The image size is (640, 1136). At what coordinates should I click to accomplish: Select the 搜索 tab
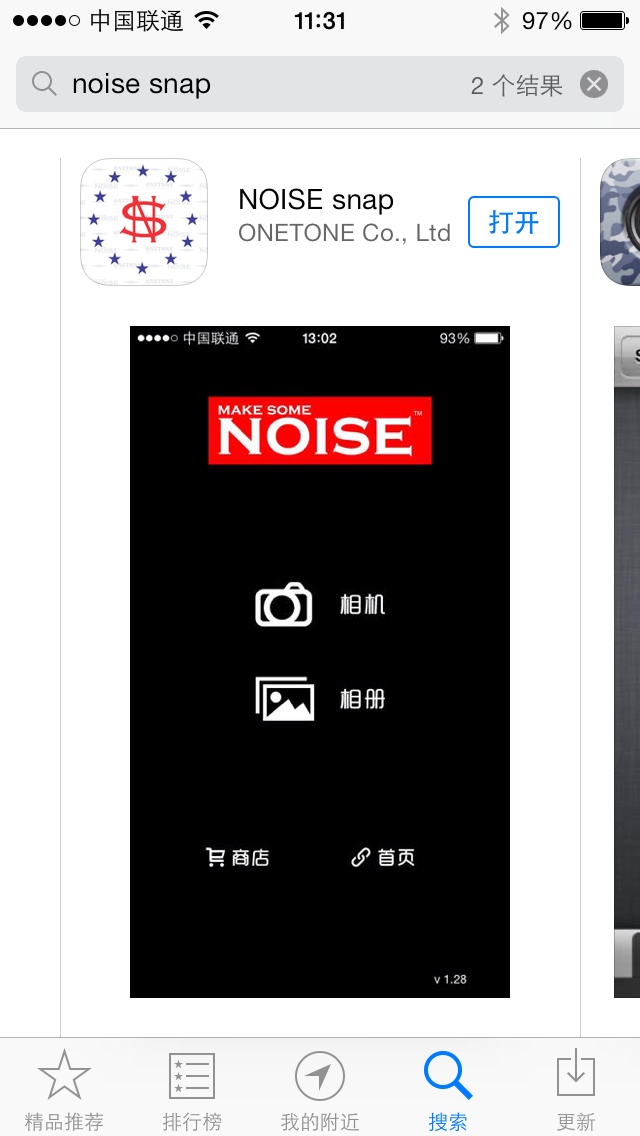pos(448,1090)
